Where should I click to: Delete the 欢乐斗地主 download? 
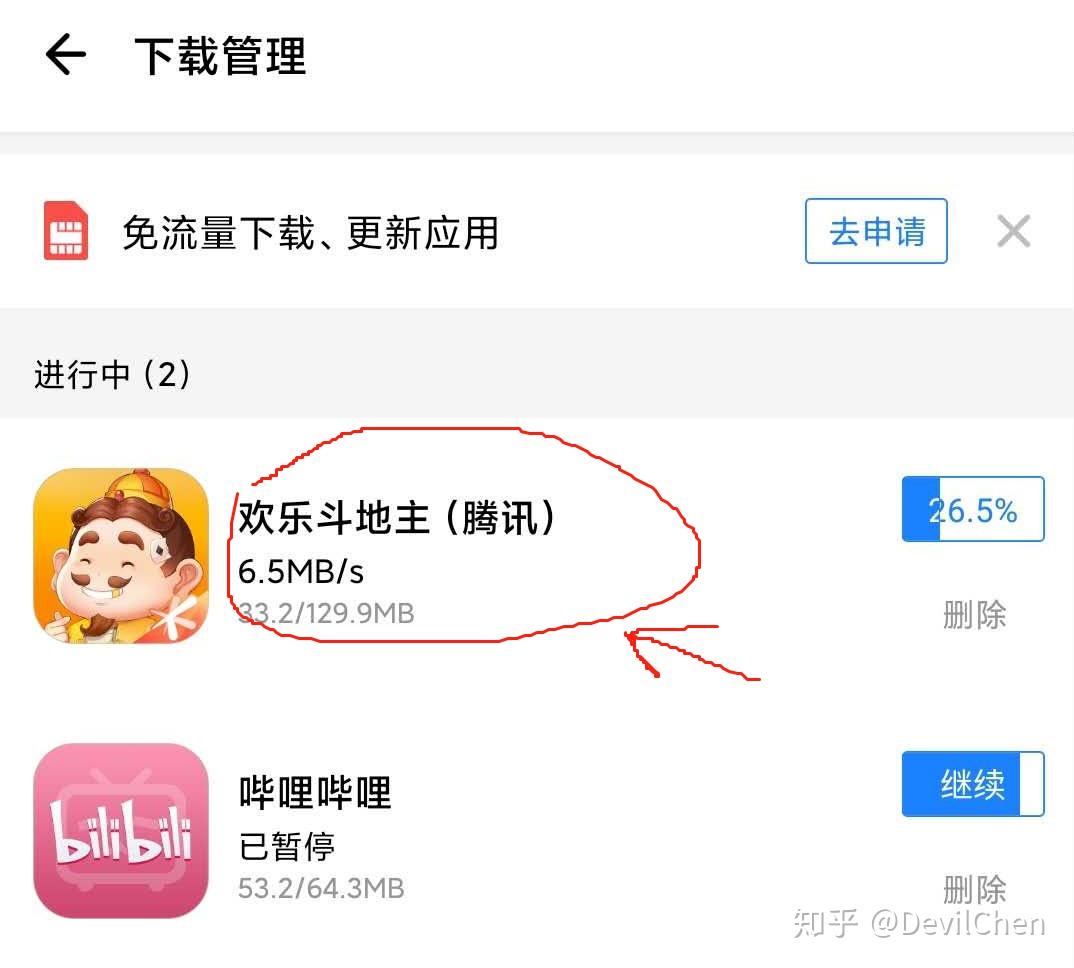(x=974, y=614)
